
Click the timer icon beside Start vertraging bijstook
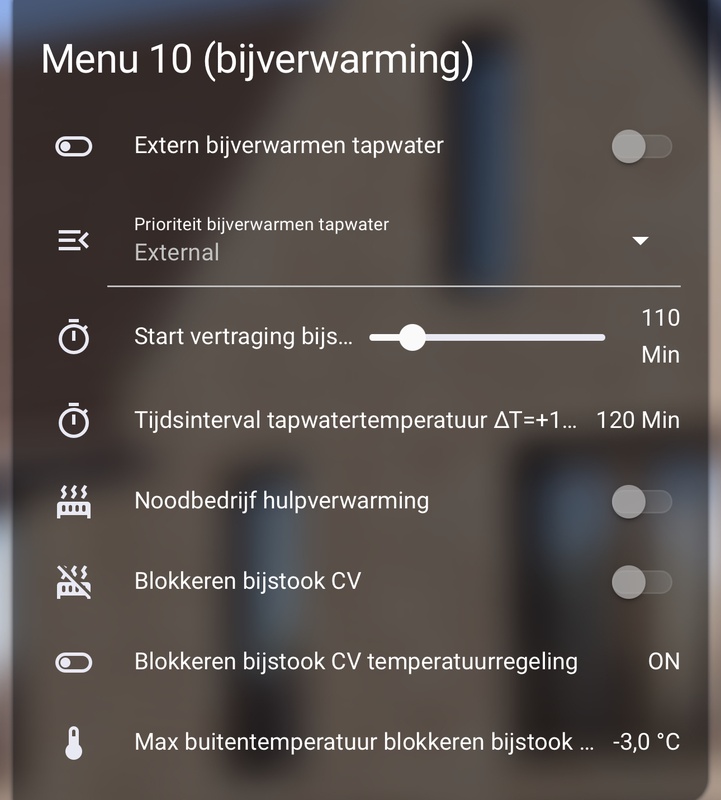[x=71, y=337]
